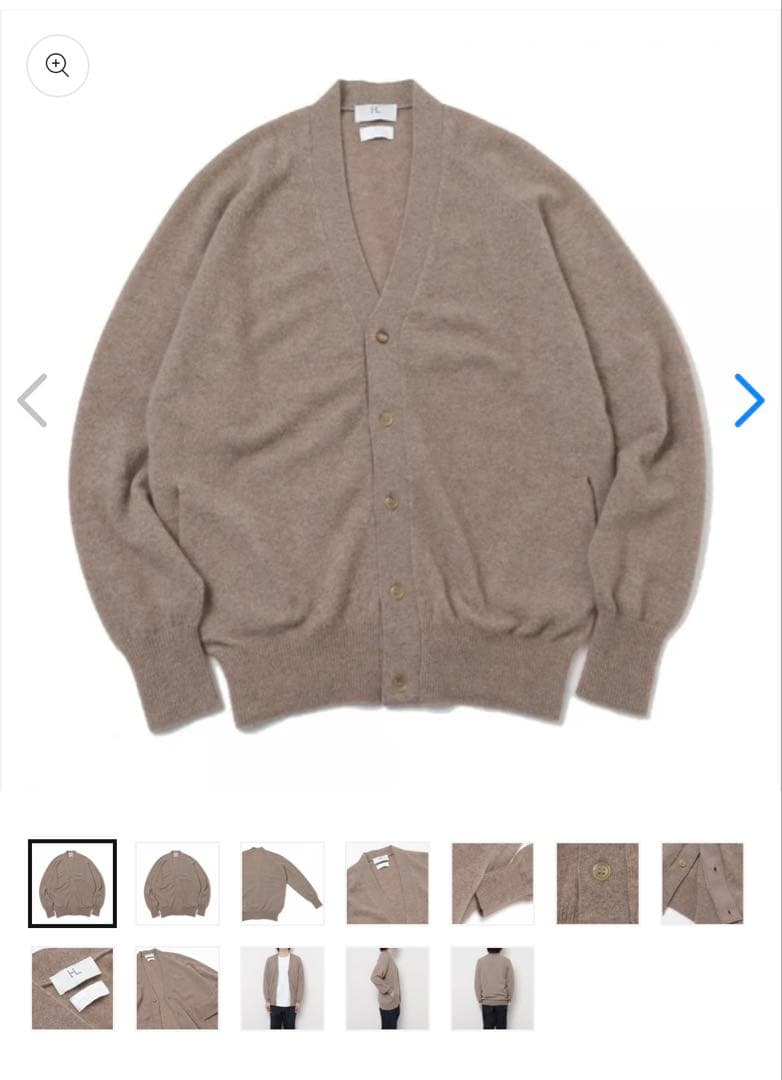Open the brand label tags thumbnail
The width and height of the screenshot is (782, 1080).
tap(72, 988)
